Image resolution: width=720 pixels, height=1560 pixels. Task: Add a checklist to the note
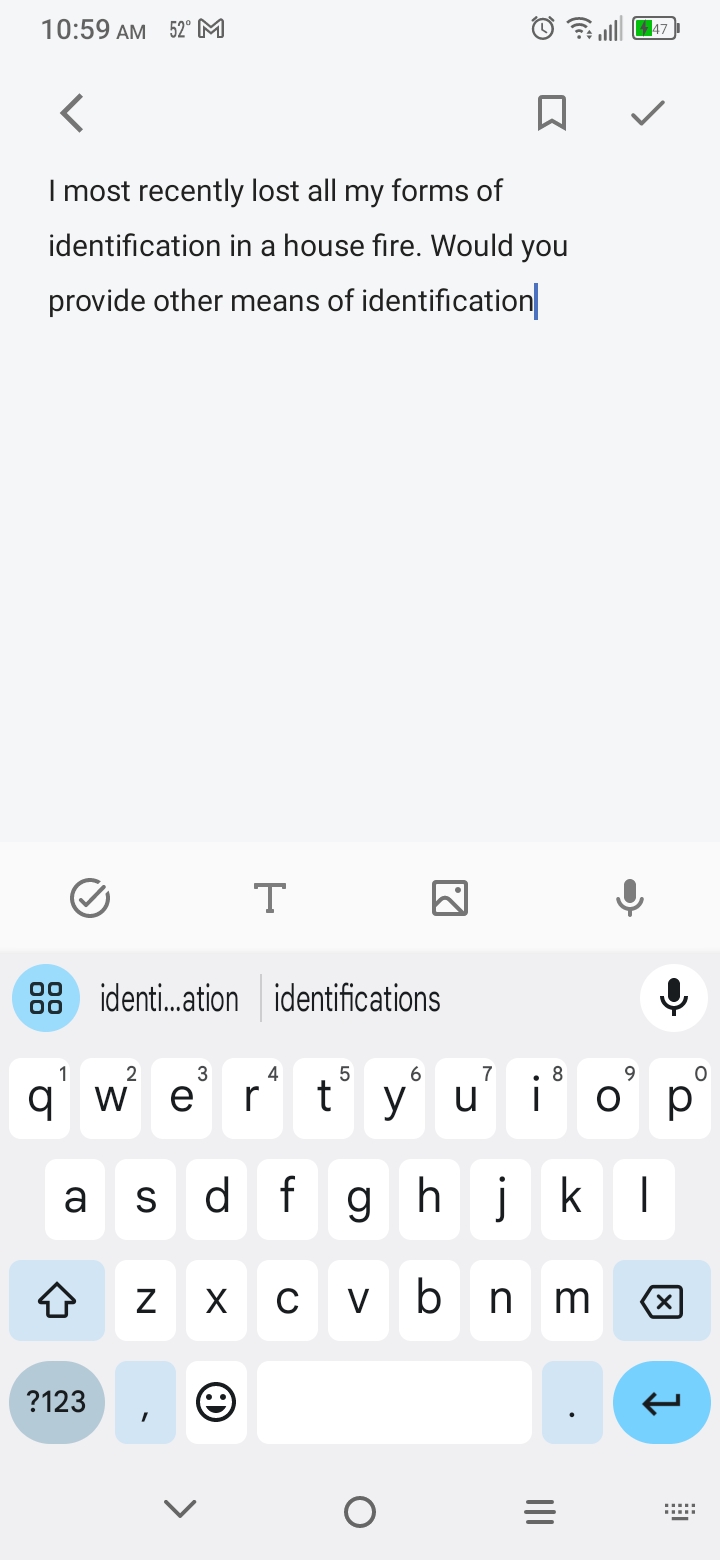(x=90, y=898)
